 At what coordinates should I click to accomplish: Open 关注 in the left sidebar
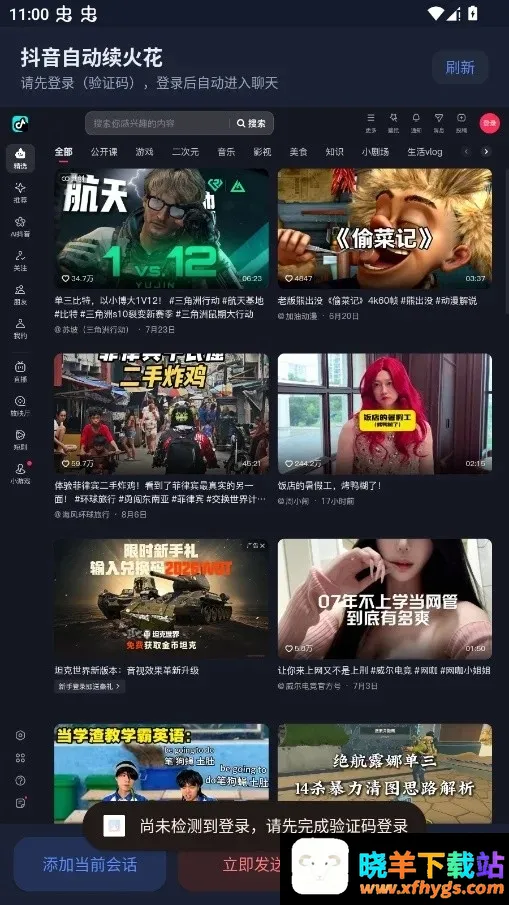point(20,261)
